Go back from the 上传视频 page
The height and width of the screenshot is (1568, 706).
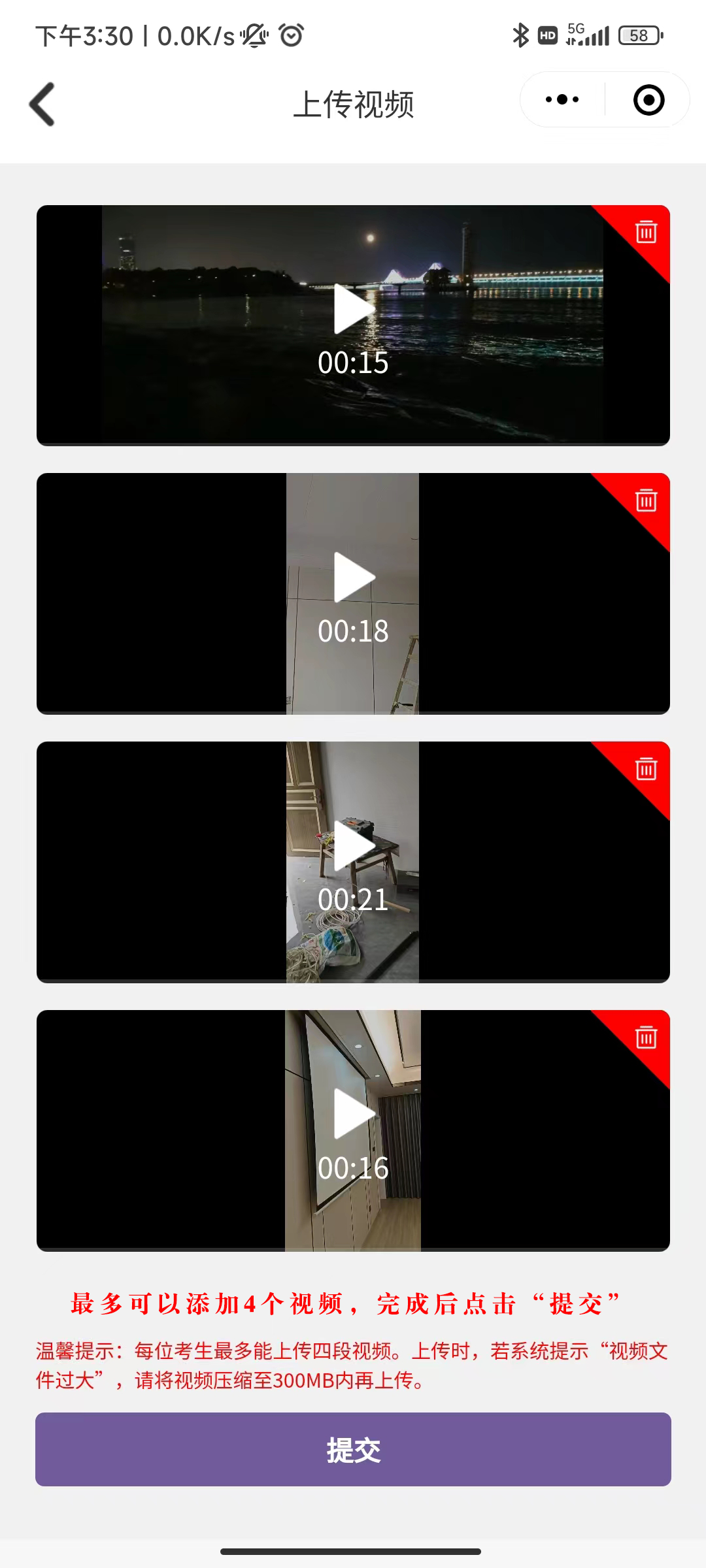tap(42, 104)
